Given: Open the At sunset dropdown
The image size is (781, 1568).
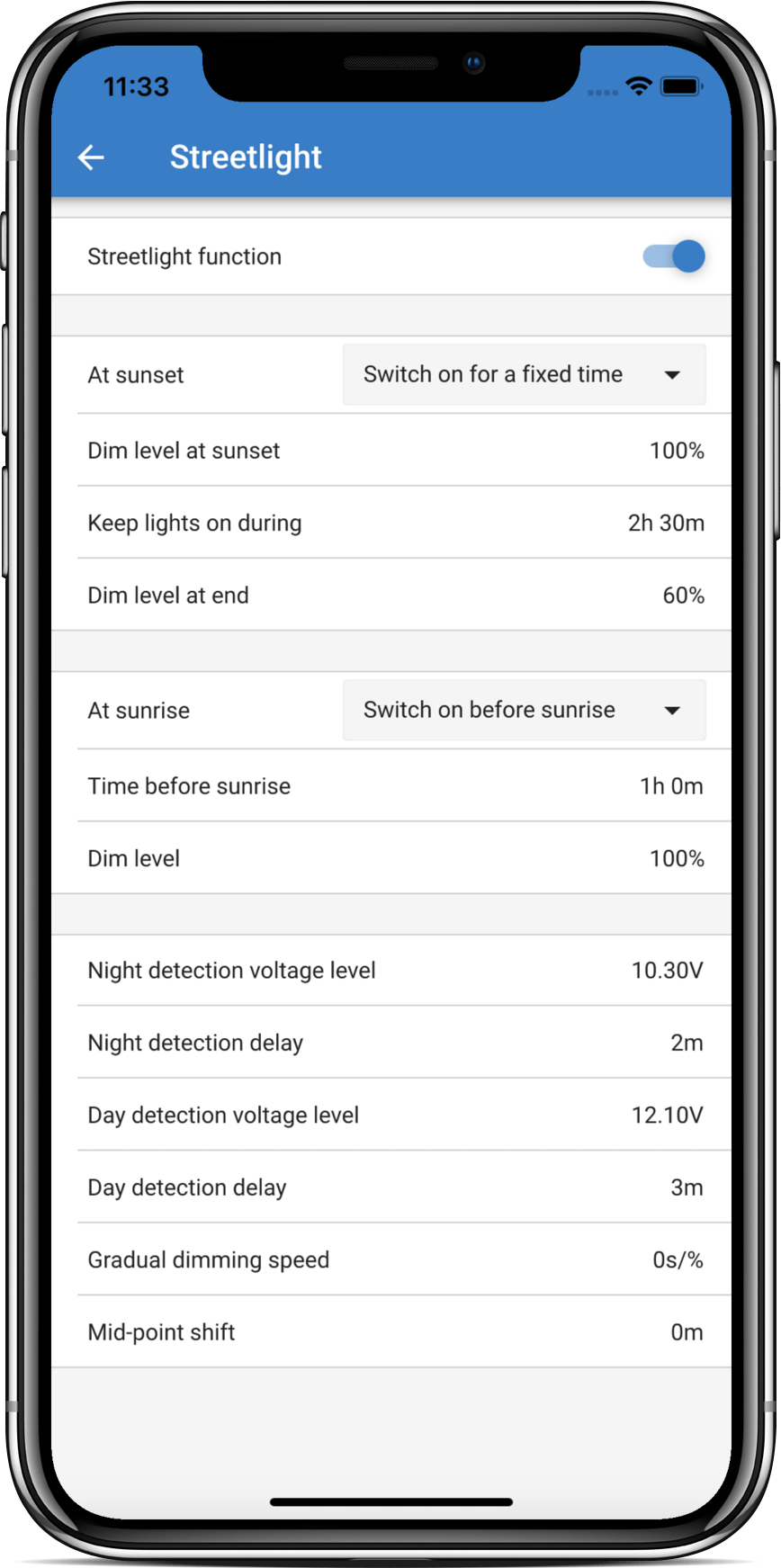Looking at the screenshot, I should point(524,375).
